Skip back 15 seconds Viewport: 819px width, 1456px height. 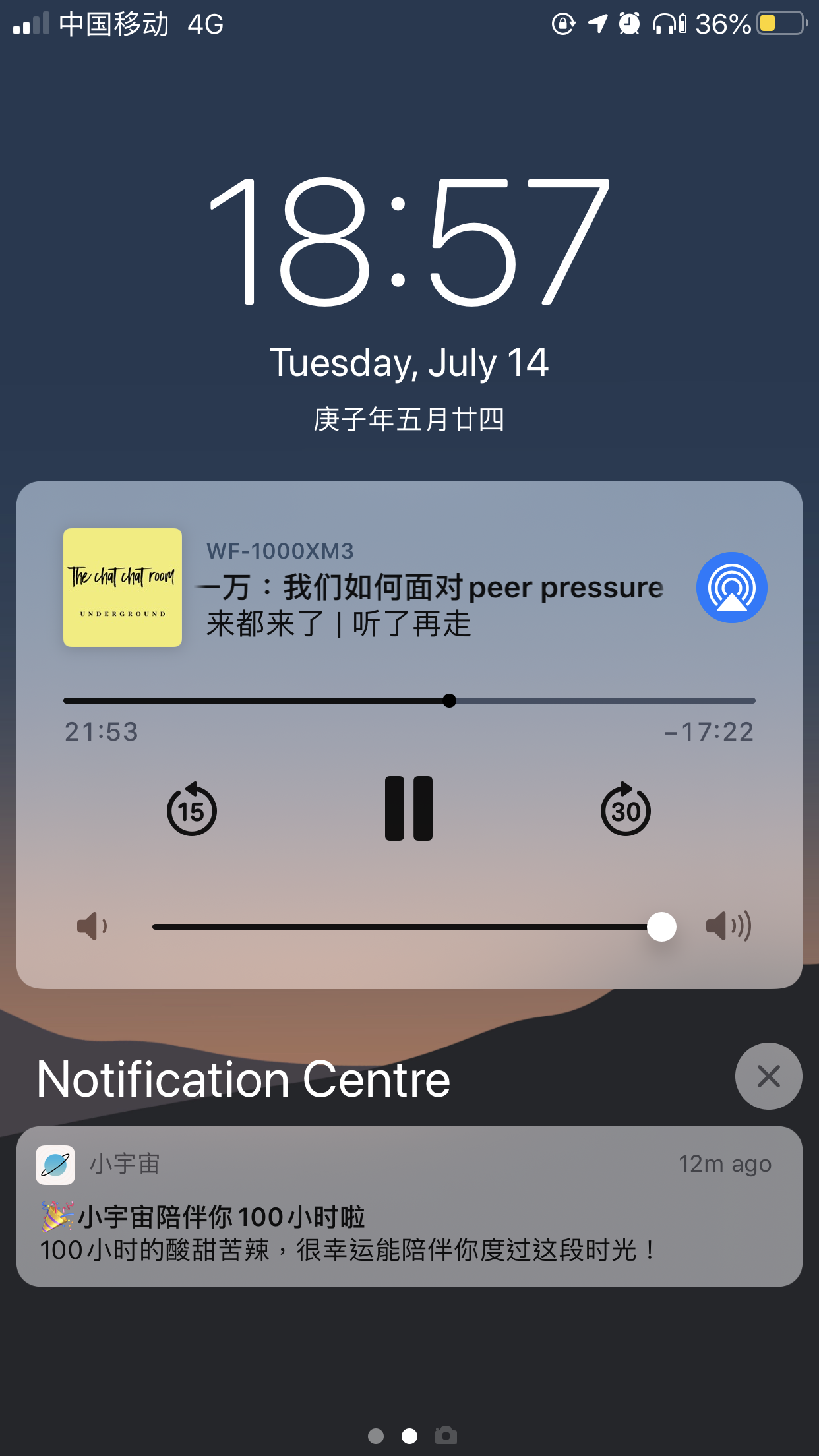click(192, 809)
